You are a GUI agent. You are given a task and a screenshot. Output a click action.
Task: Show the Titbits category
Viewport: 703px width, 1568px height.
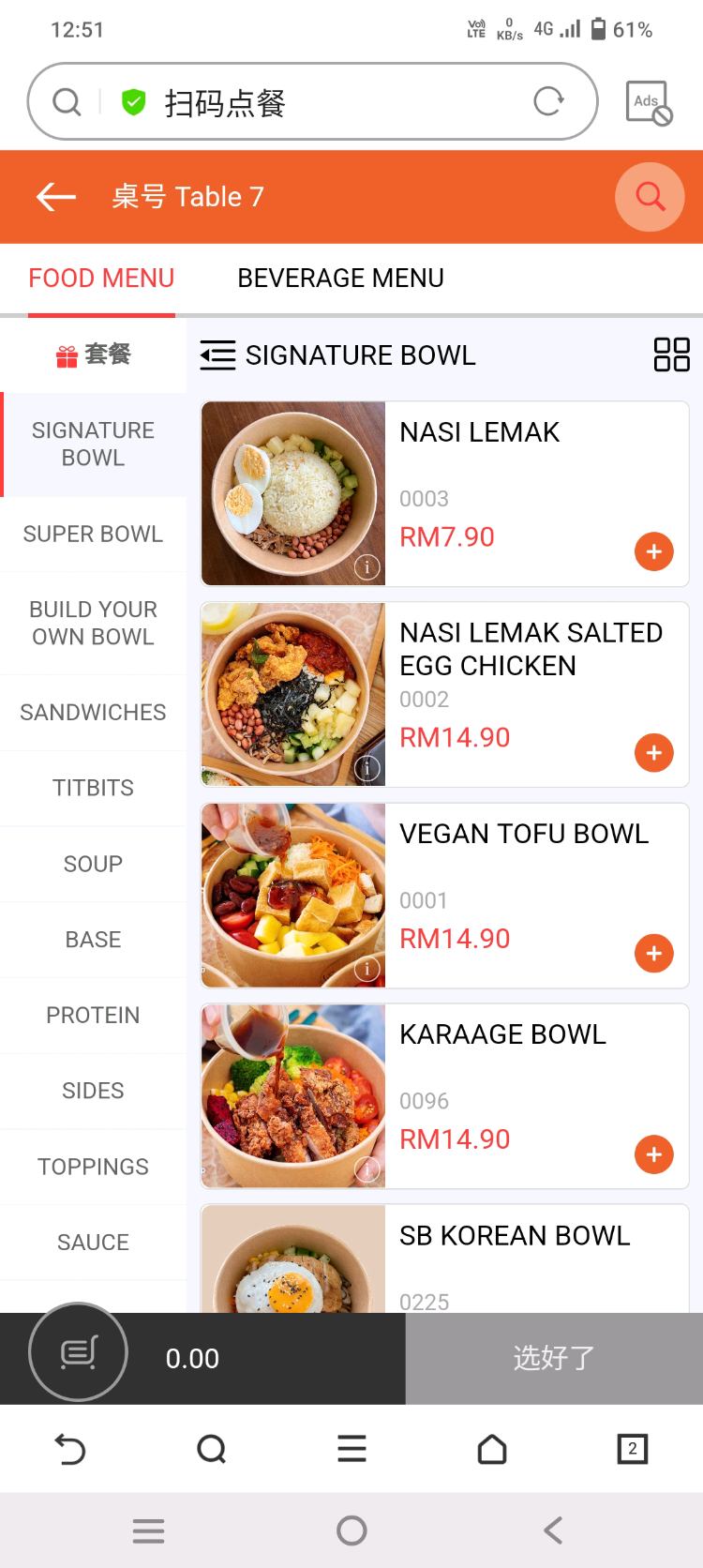[x=93, y=788]
